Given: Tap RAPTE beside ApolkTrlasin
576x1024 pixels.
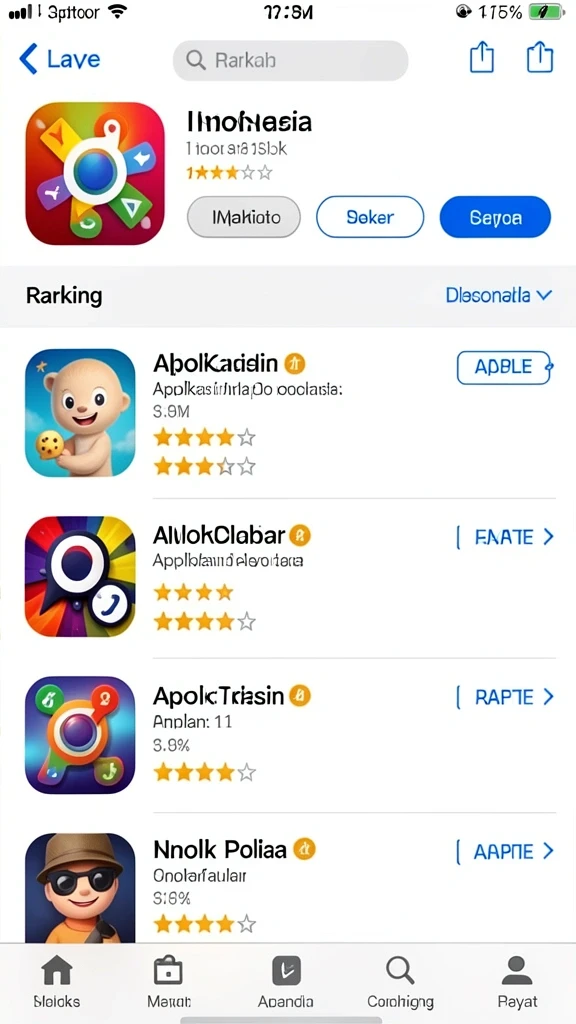Looking at the screenshot, I should 504,697.
